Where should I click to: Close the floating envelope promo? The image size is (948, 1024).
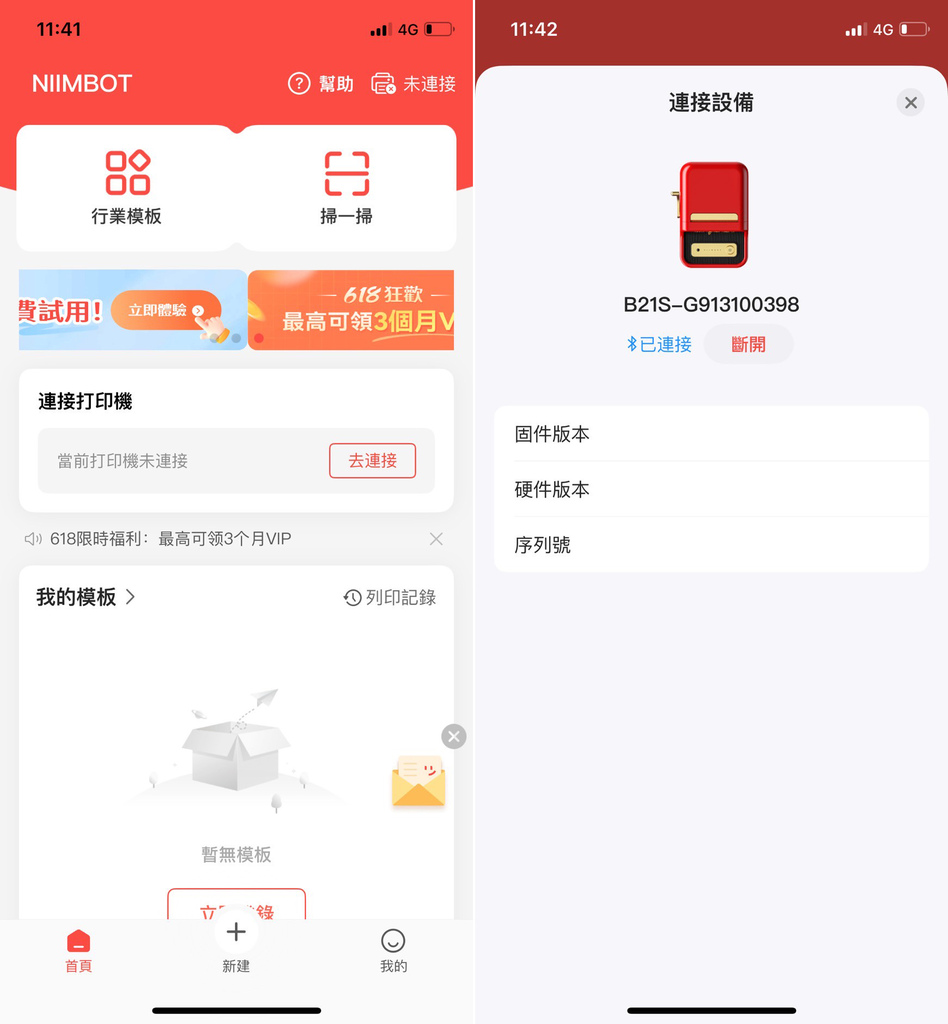tap(454, 737)
